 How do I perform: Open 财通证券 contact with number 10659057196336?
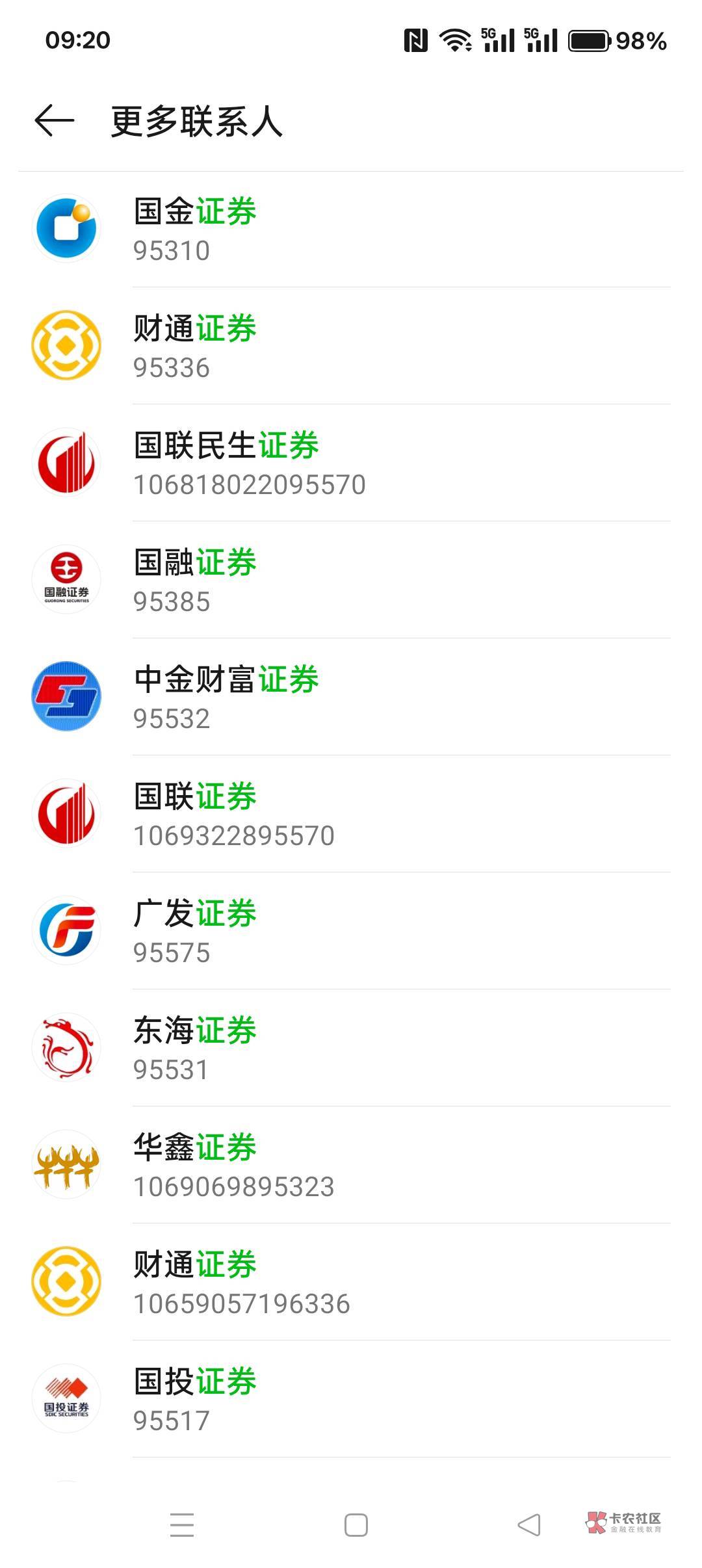[351, 1282]
